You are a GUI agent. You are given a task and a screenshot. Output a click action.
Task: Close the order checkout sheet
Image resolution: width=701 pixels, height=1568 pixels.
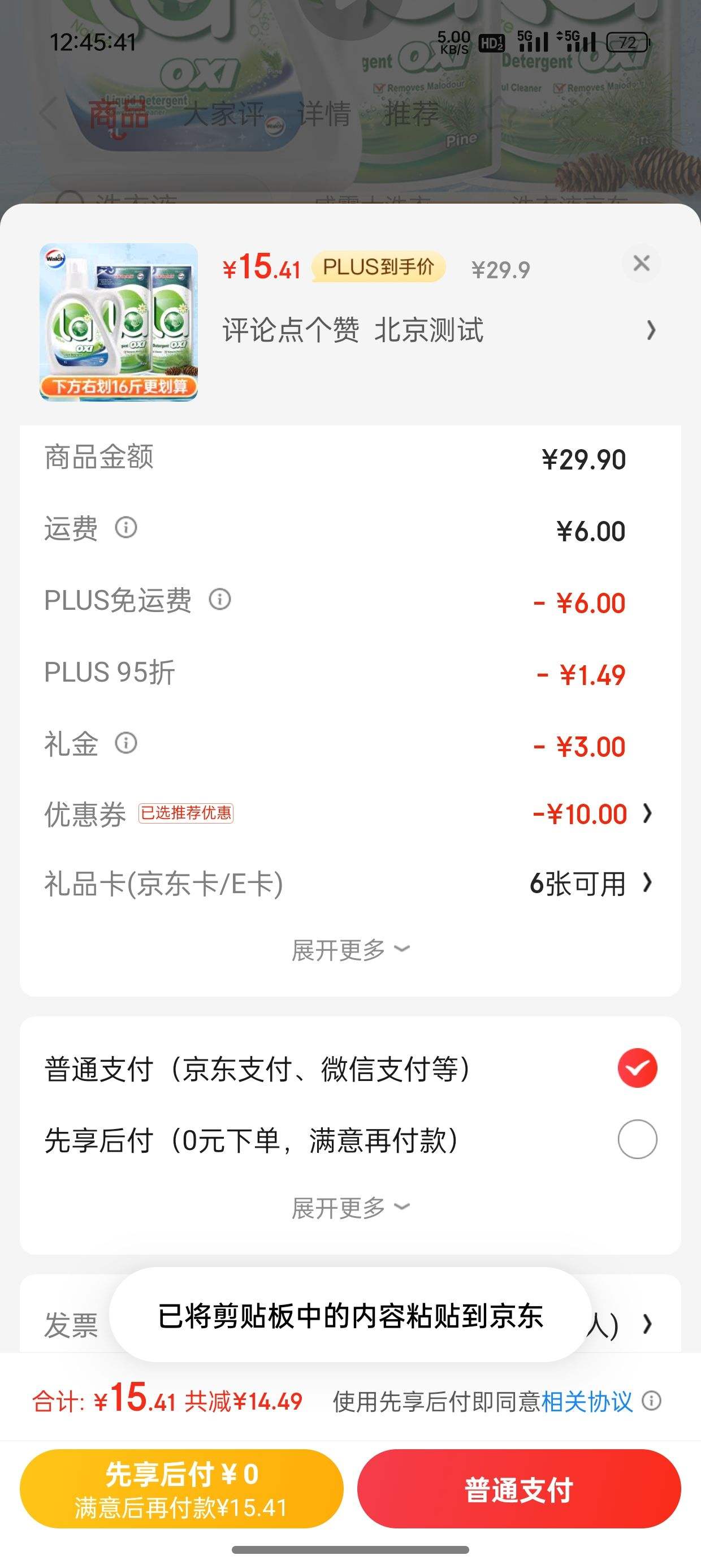[x=642, y=264]
